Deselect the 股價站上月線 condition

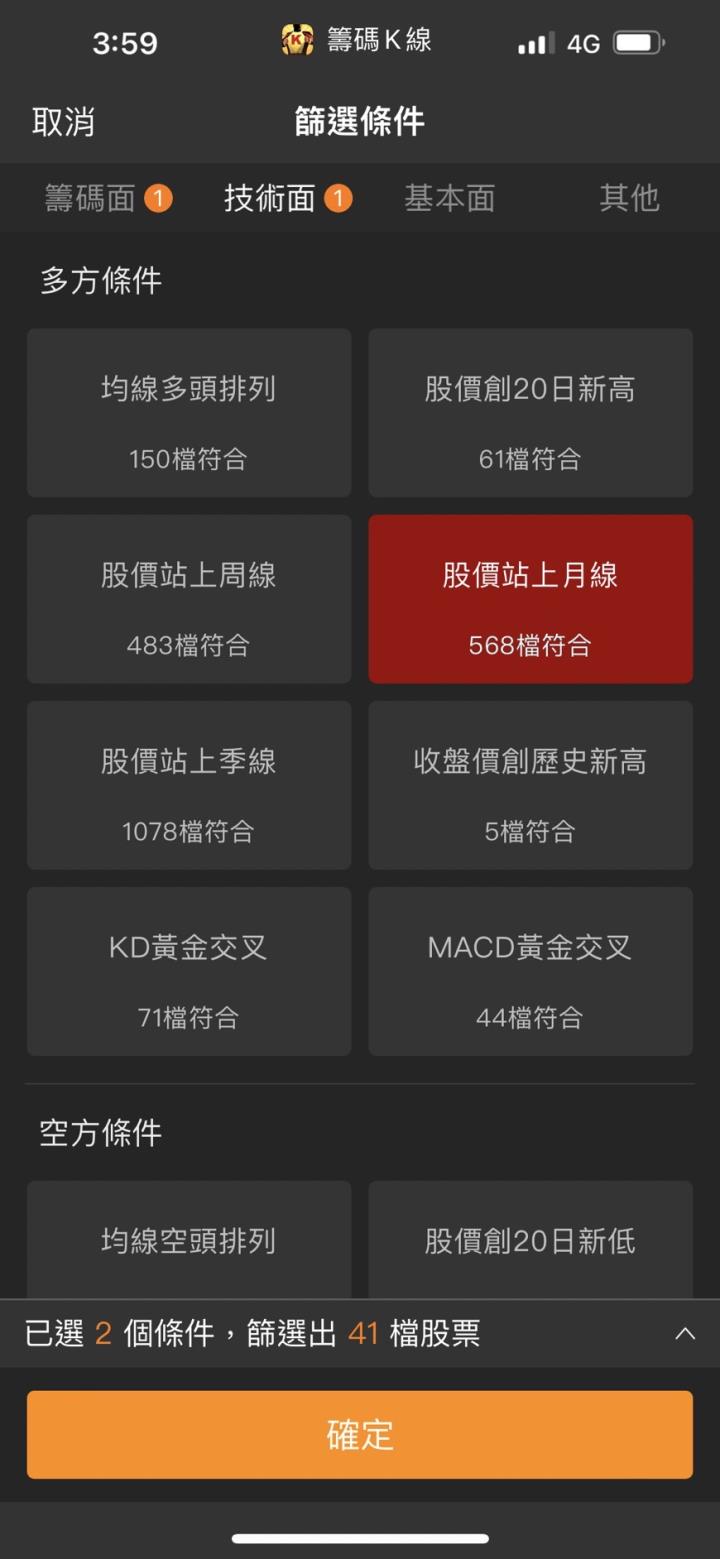pos(530,599)
